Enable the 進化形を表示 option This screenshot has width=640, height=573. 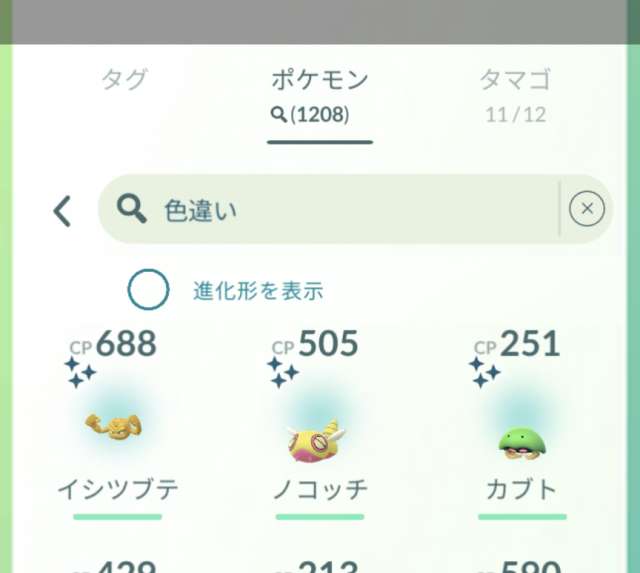click(148, 291)
